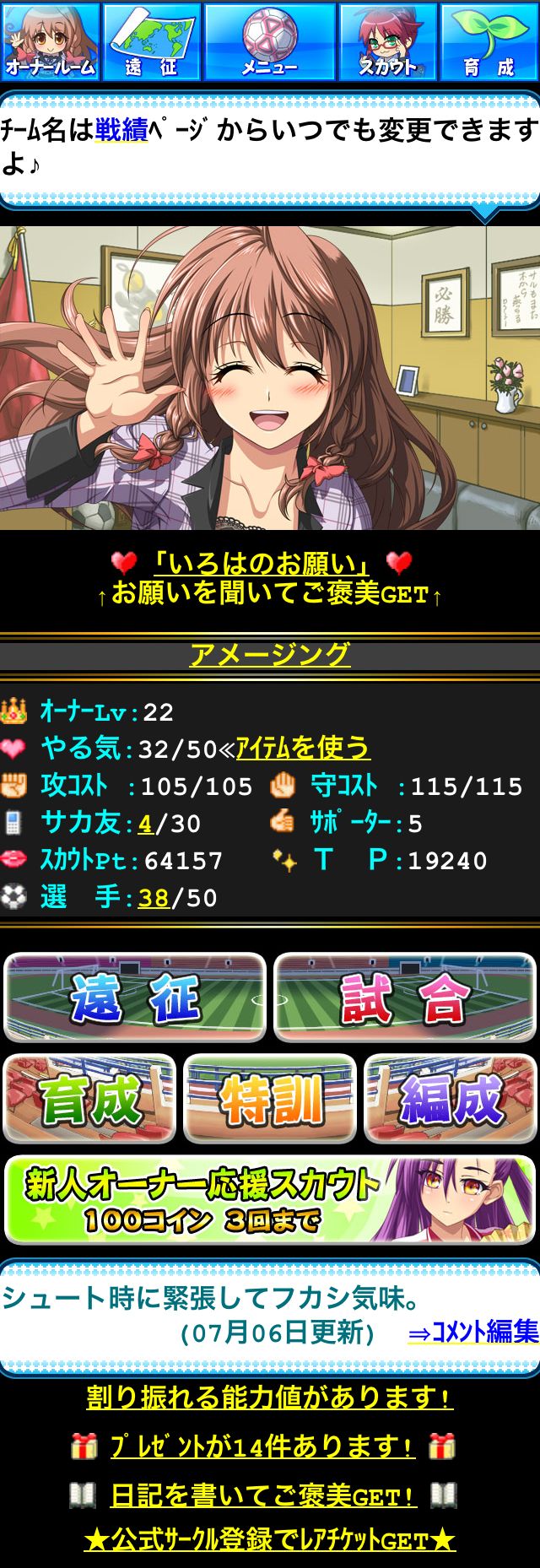Open the 特訓 training button
This screenshot has height=1568, width=540.
(x=270, y=1099)
